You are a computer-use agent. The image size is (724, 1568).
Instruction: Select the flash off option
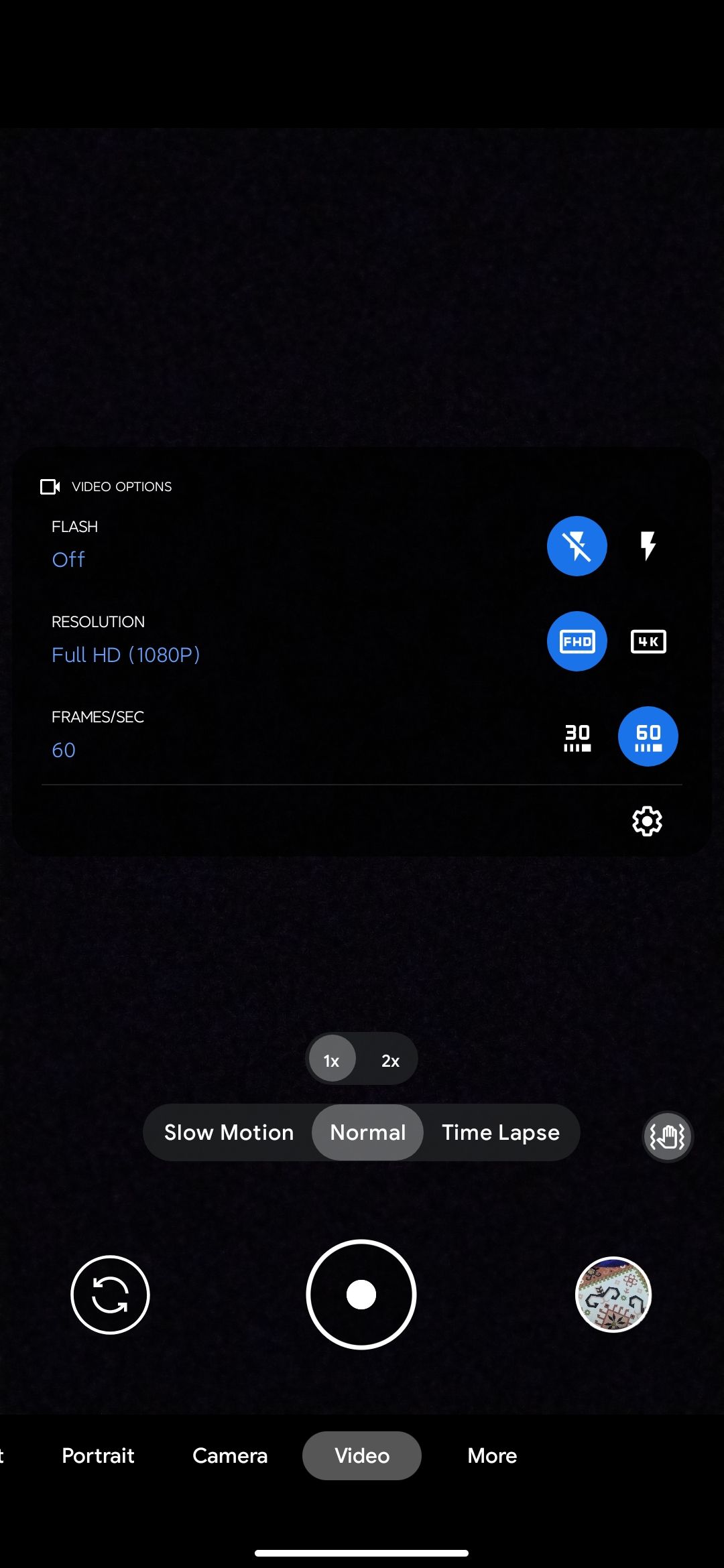(x=577, y=546)
